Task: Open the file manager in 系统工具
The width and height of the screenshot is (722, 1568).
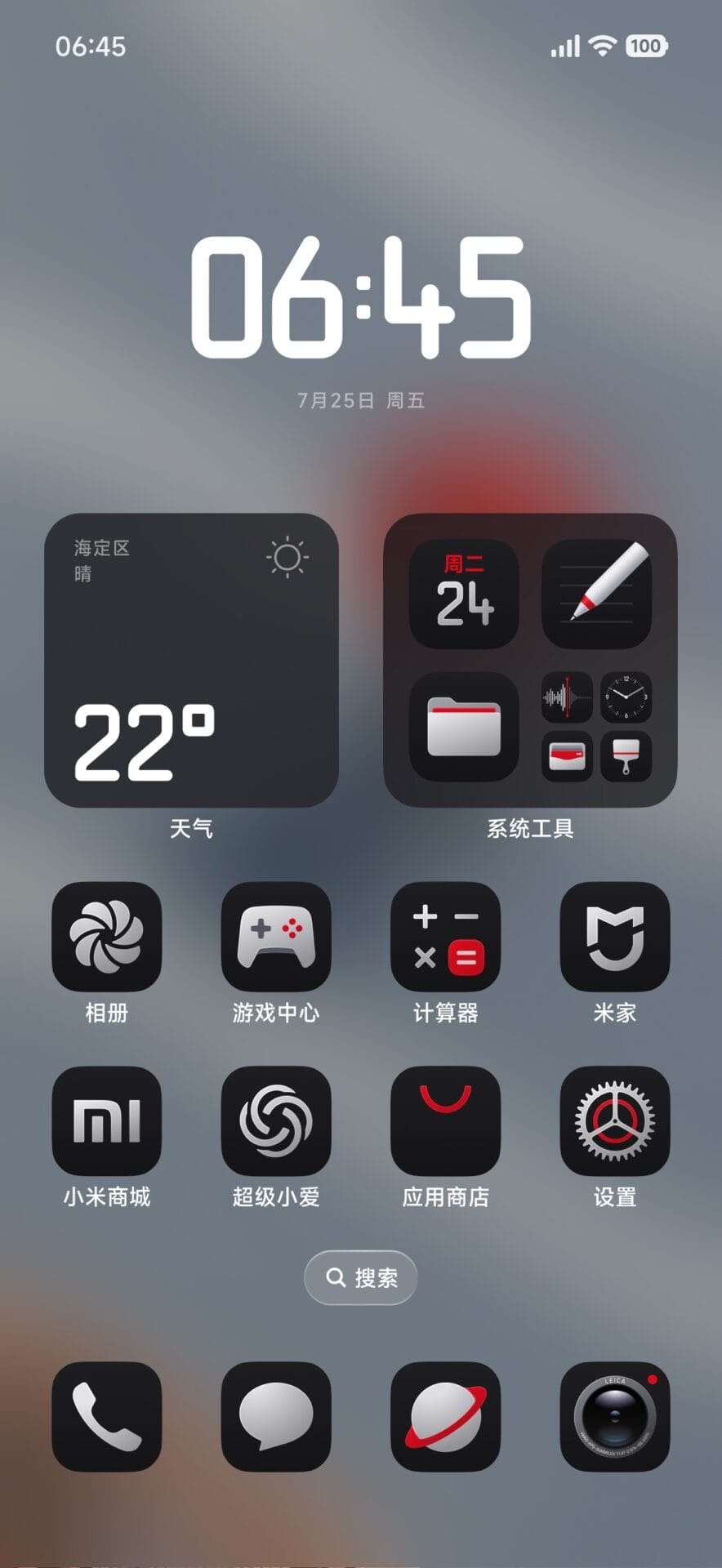Action: 464,726
